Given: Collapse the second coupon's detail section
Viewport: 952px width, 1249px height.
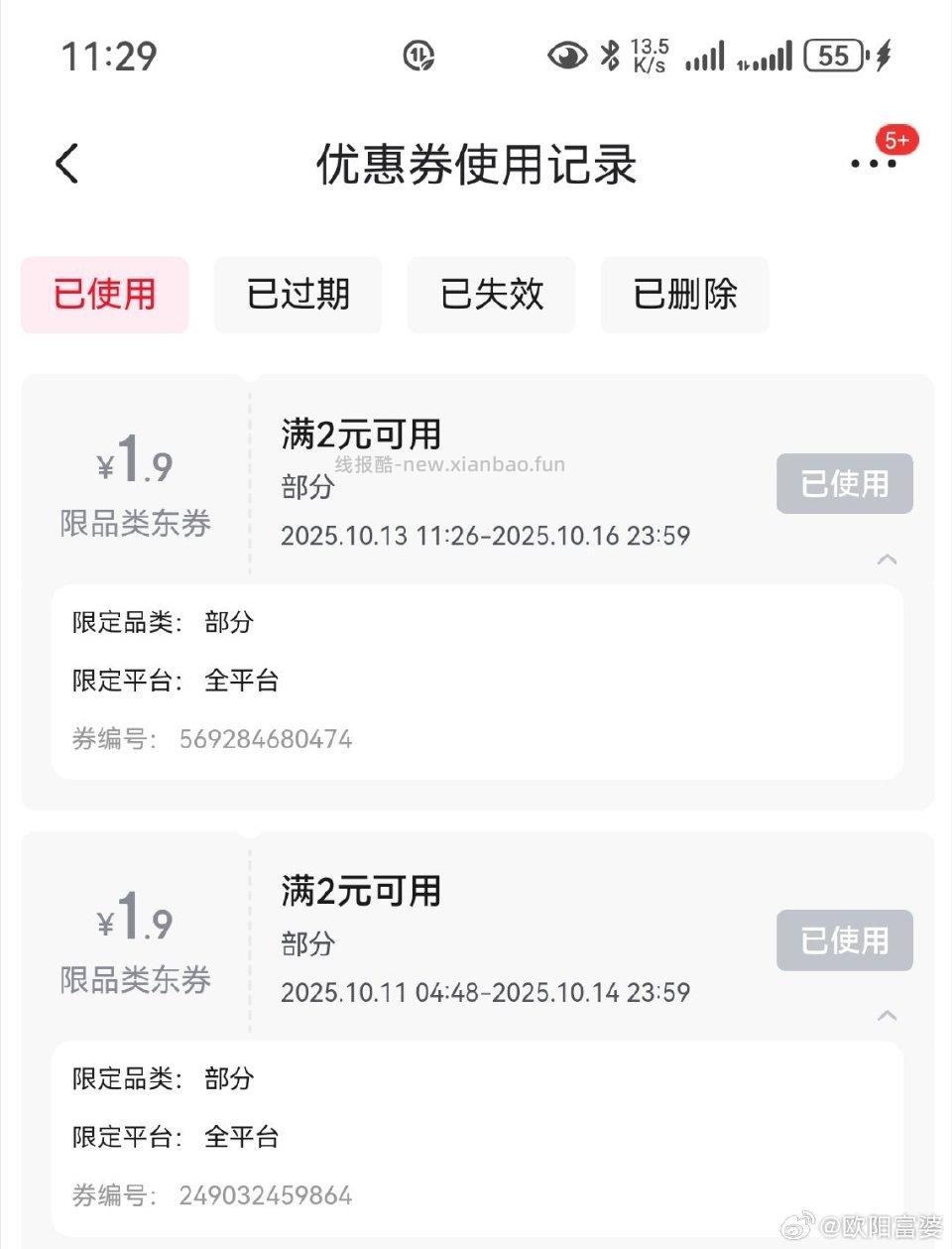Looking at the screenshot, I should (x=888, y=1016).
